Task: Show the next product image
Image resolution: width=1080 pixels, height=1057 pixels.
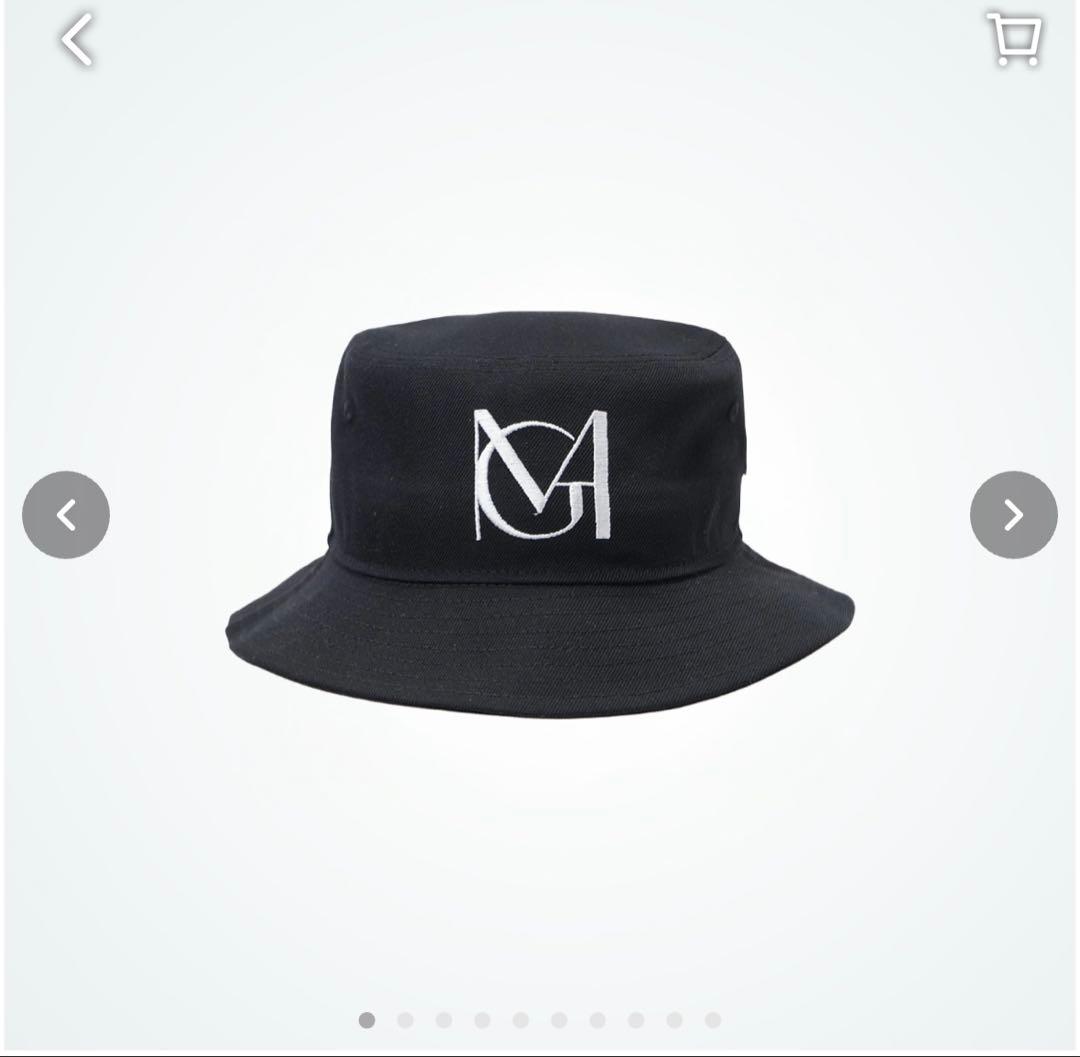Action: [x=1013, y=515]
